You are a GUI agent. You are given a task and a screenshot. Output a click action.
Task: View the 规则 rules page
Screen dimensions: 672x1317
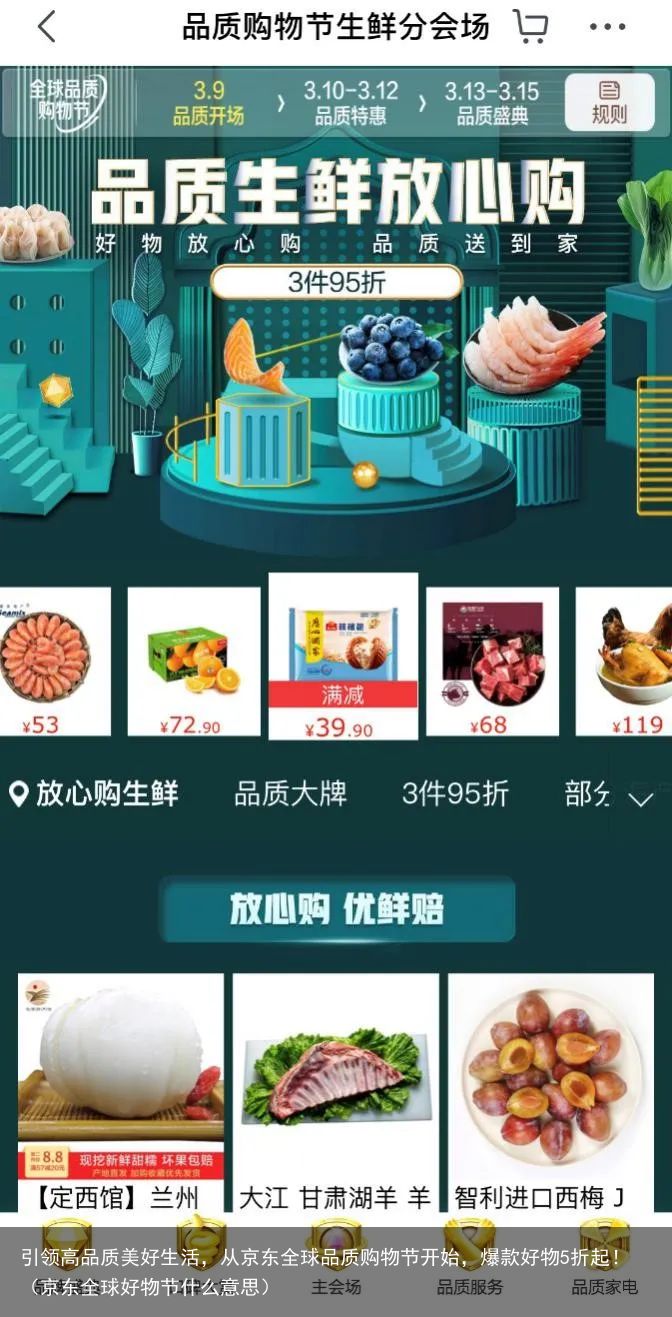click(609, 103)
